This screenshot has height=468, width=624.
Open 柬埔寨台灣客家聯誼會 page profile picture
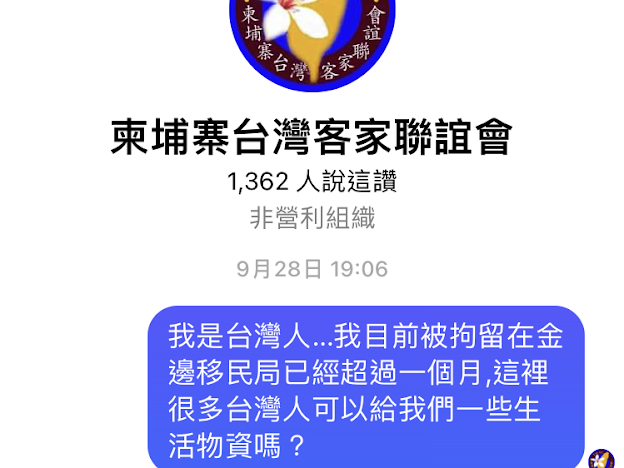click(312, 40)
